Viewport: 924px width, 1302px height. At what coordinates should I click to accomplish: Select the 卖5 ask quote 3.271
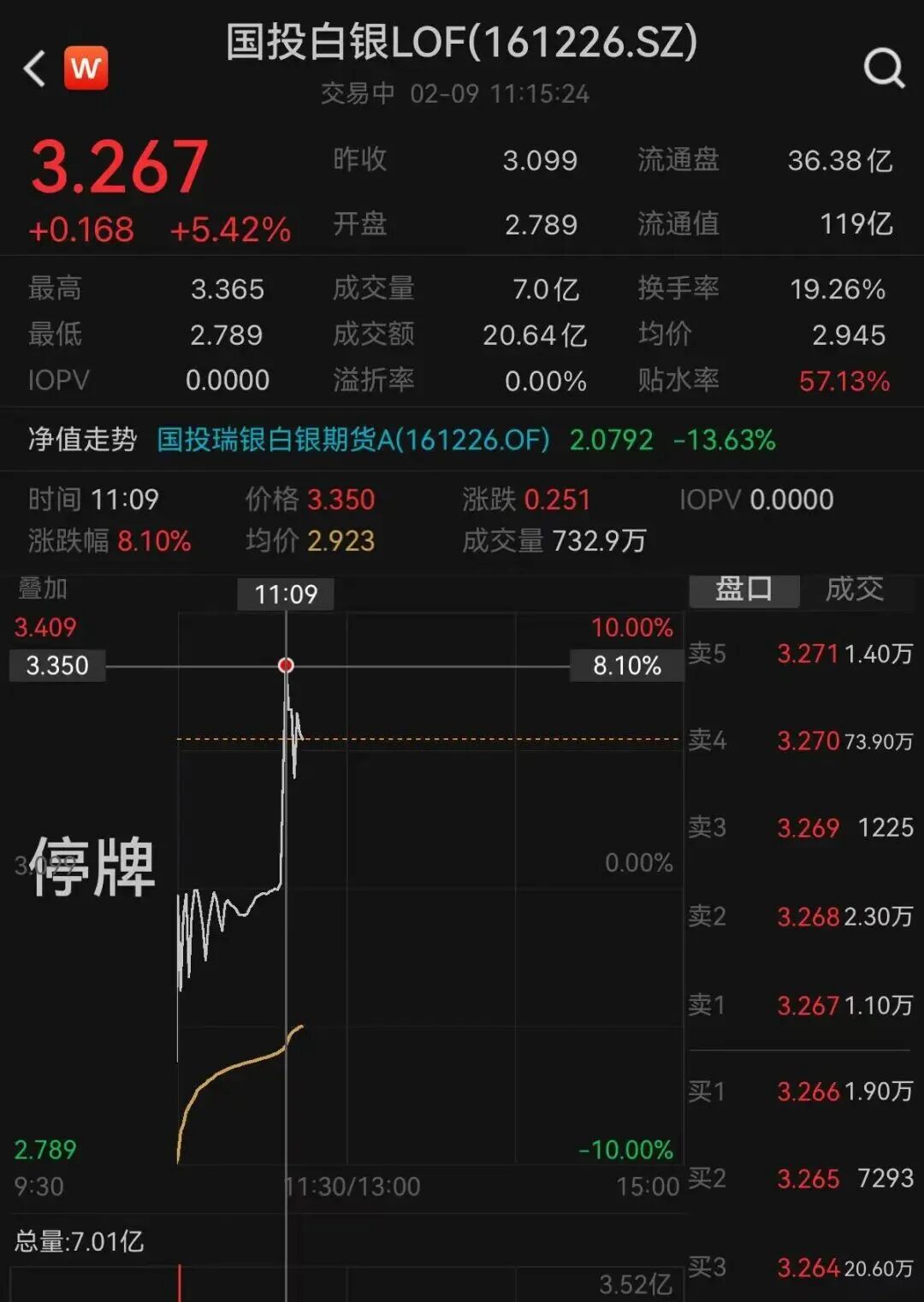point(808,654)
